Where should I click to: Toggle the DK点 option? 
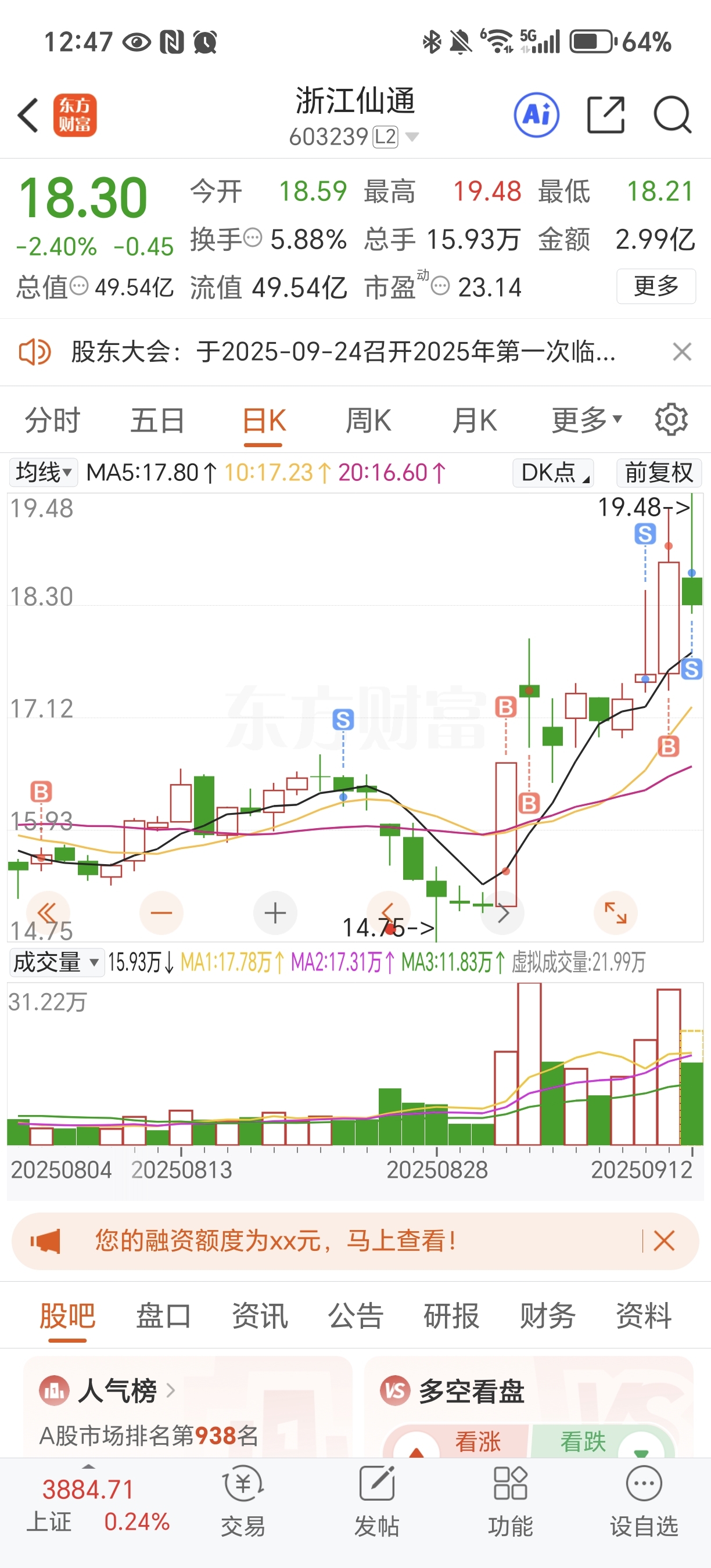click(553, 472)
